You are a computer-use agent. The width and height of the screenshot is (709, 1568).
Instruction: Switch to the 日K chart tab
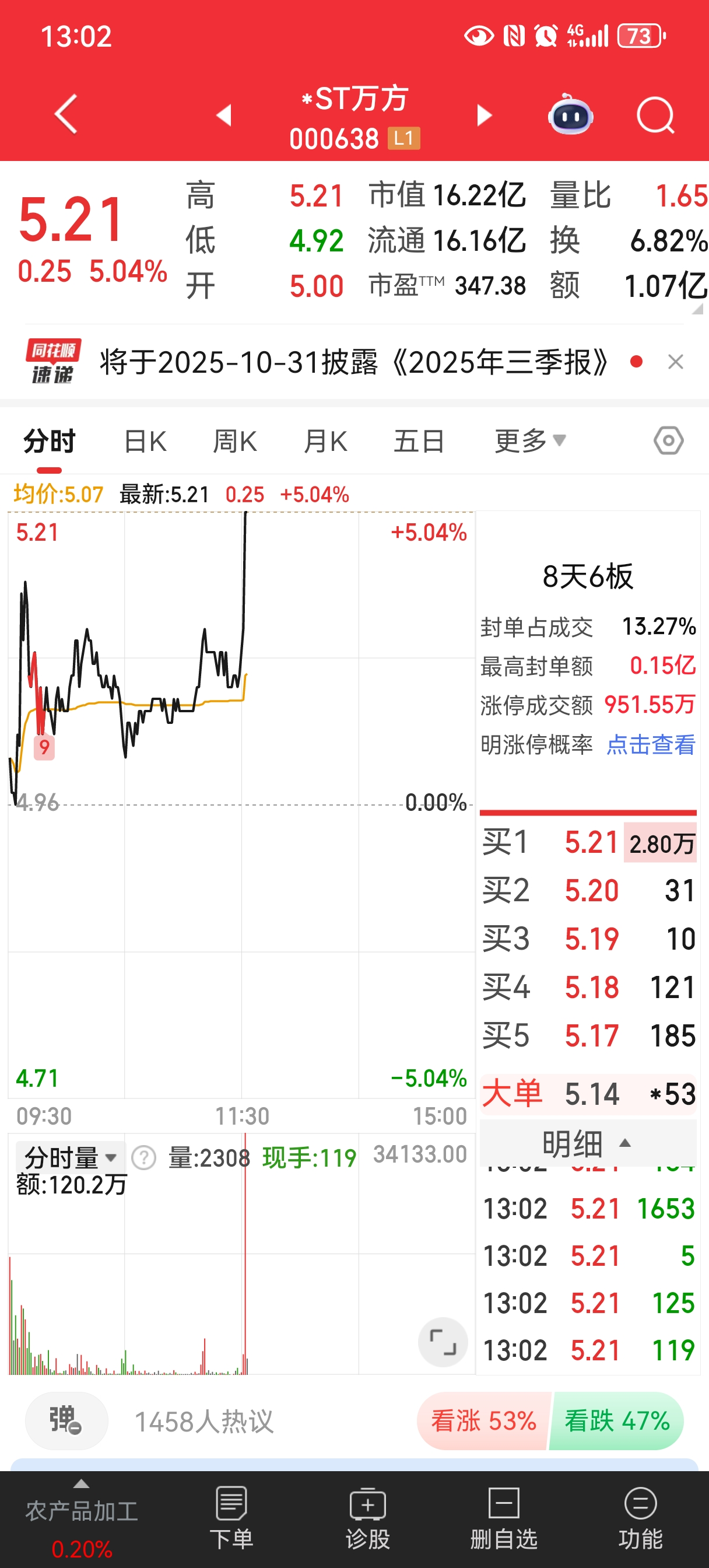point(145,442)
